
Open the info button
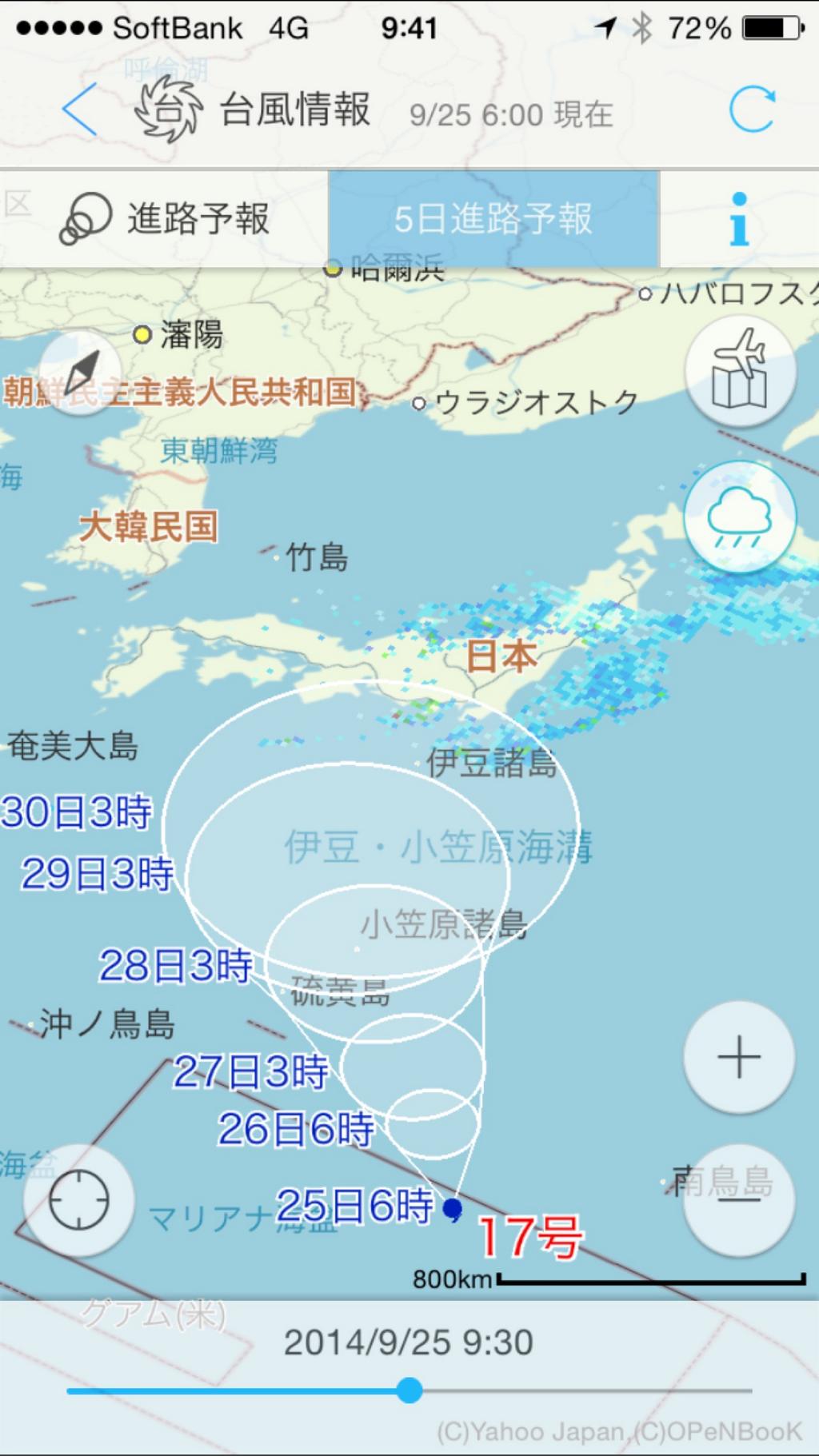[739, 219]
